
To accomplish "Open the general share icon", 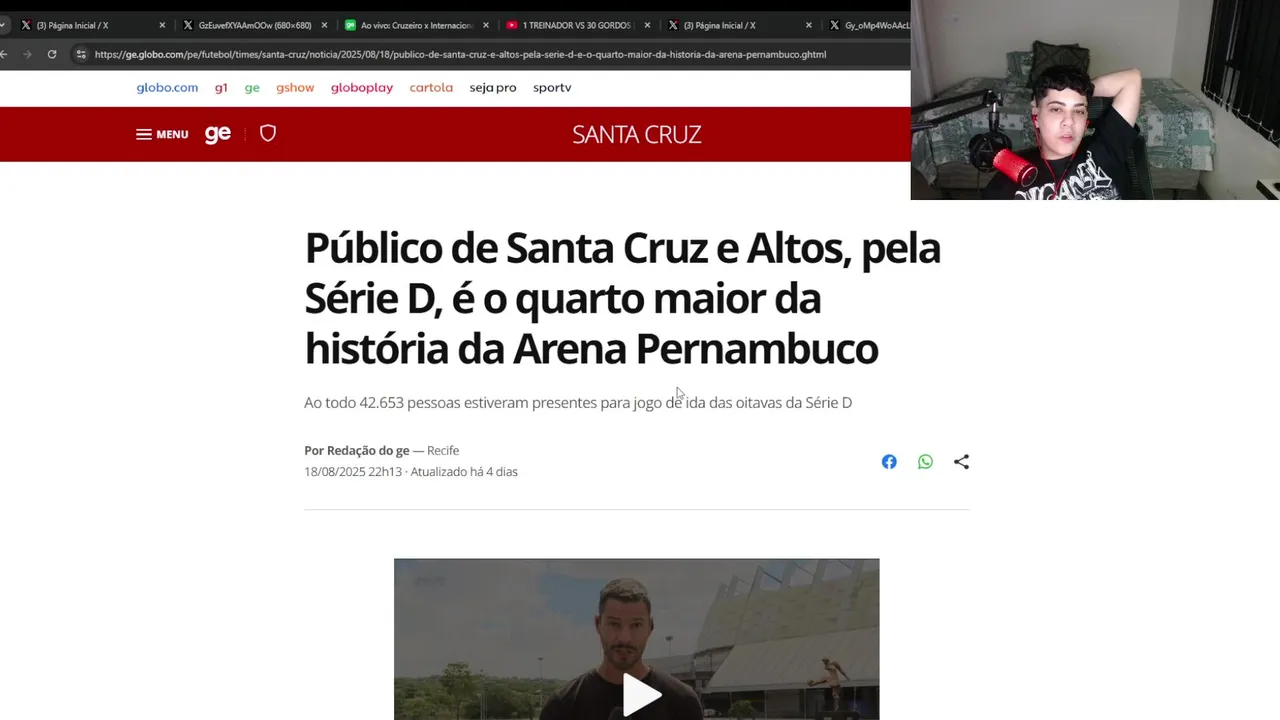I will coord(961,462).
